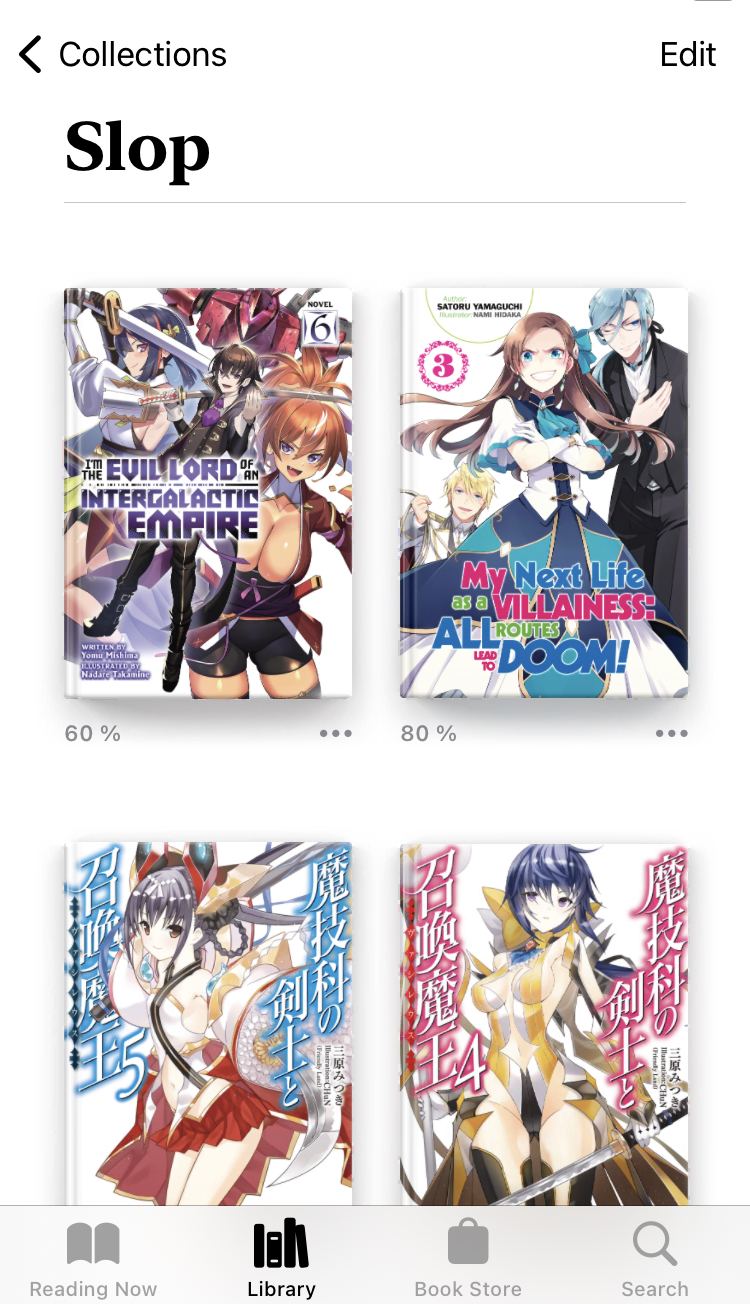Screen dimensions: 750x1304
Task: Go to the Search tab
Action: [655, 1260]
